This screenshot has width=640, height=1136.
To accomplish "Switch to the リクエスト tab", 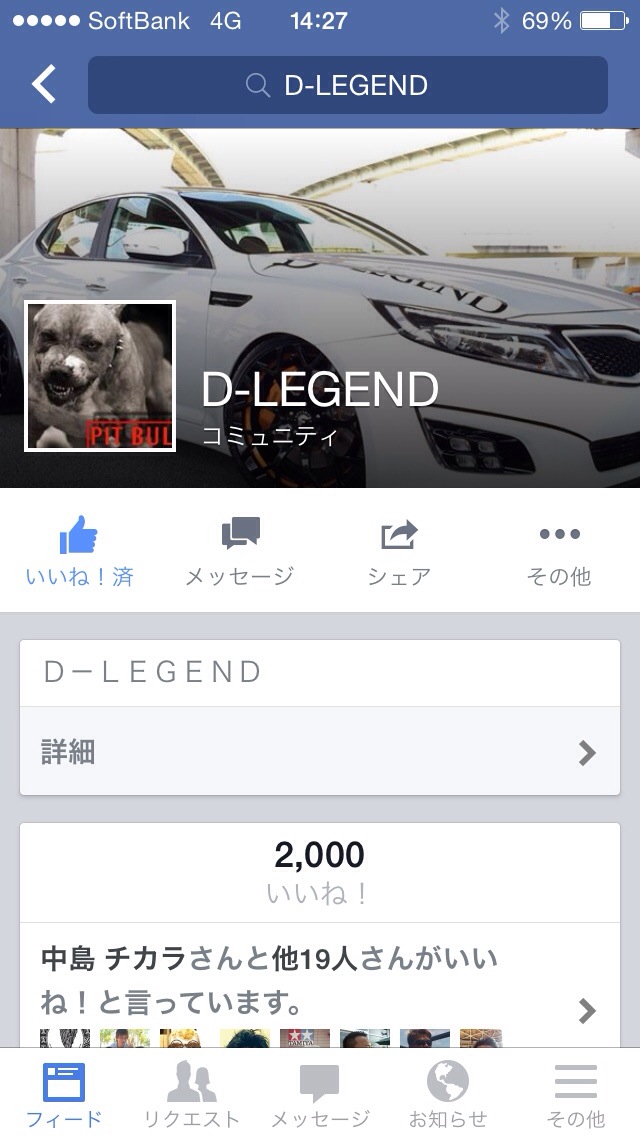I will 191,1094.
